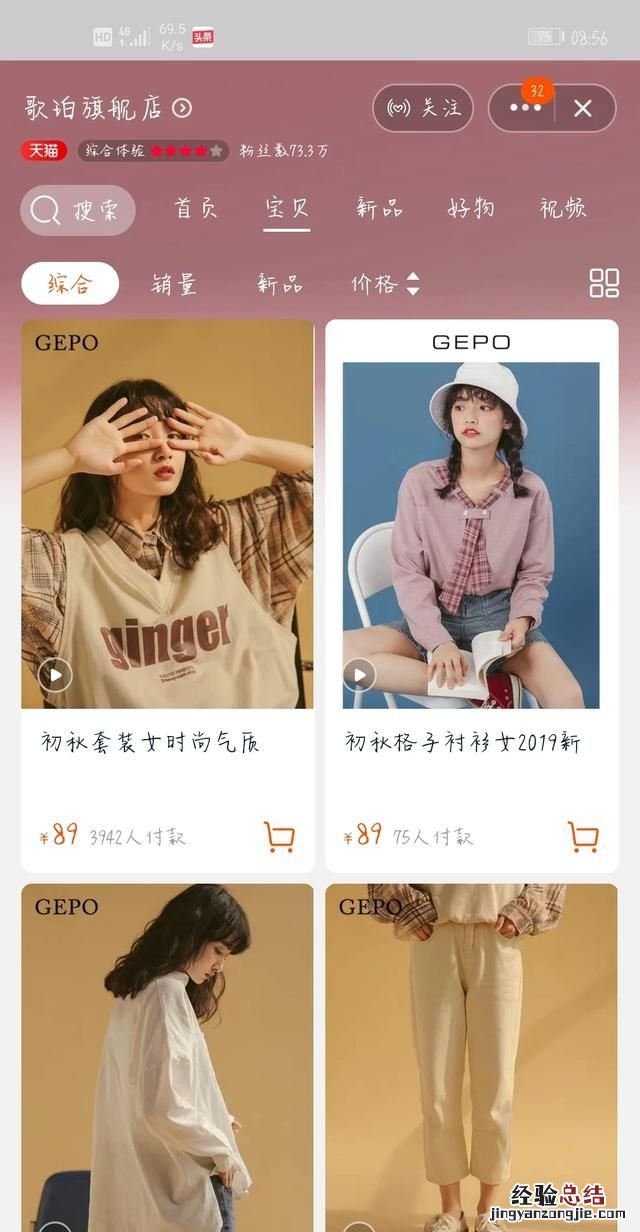Open the 搜索 search box
Viewport: 640px width, 1232px height.
pyautogui.click(x=78, y=210)
